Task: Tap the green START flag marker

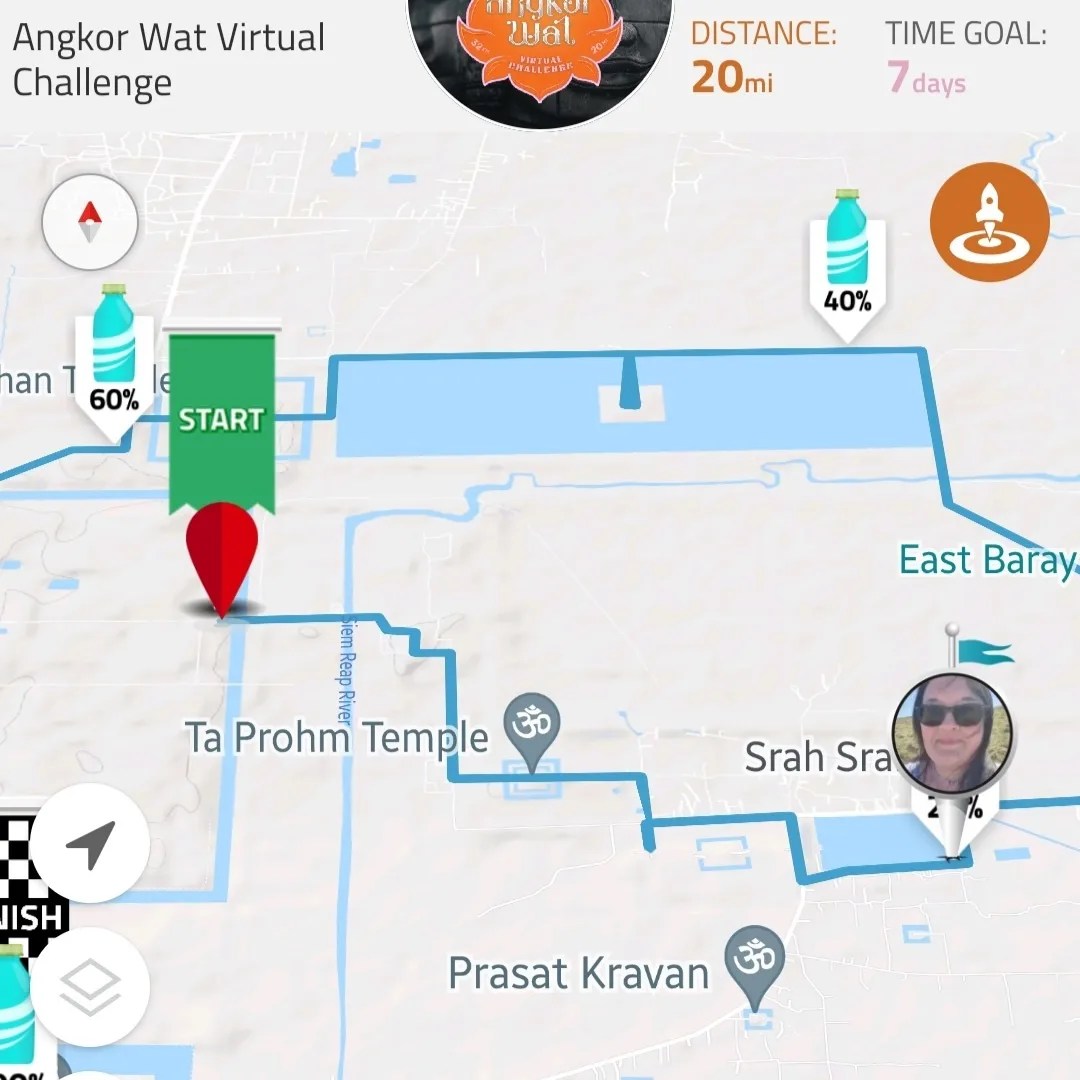Action: [221, 419]
